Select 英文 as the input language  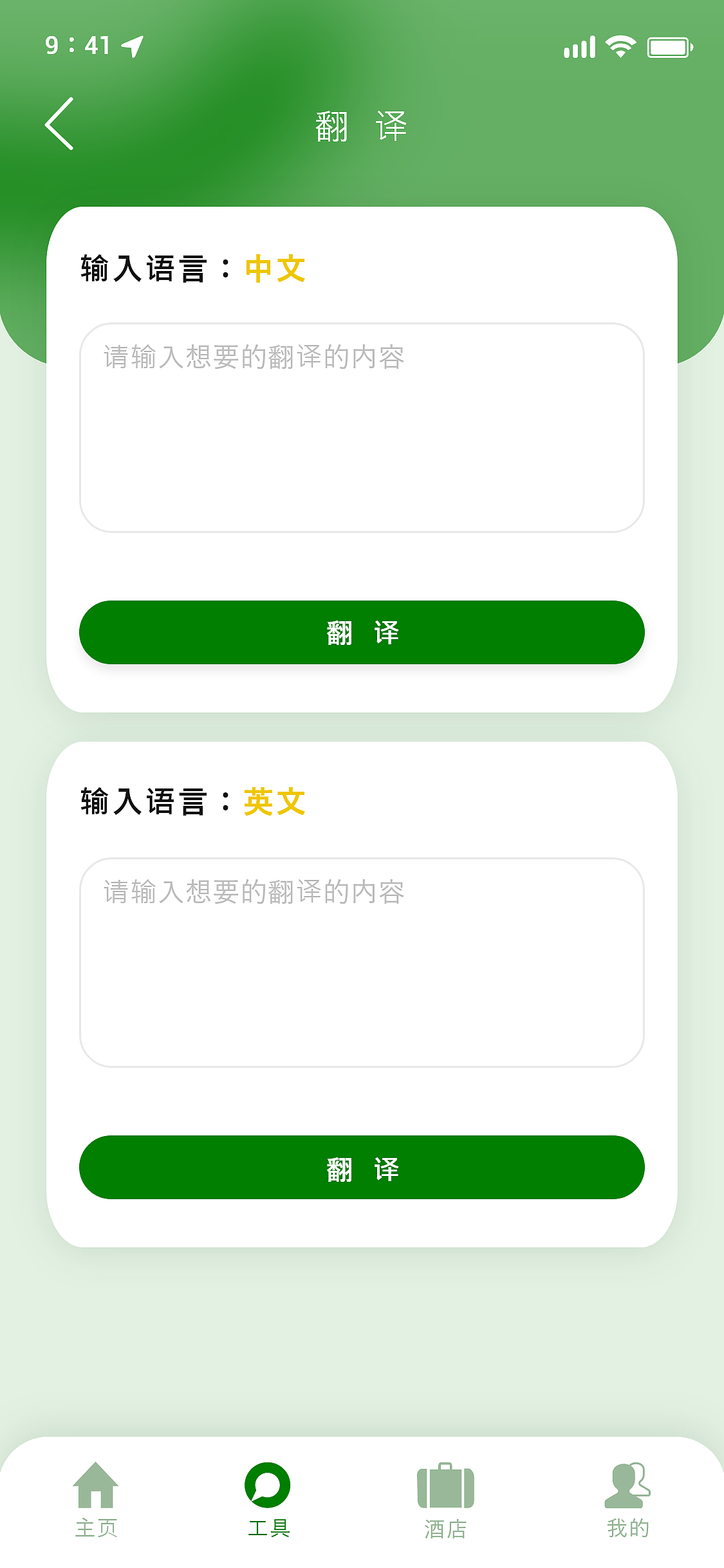click(274, 800)
